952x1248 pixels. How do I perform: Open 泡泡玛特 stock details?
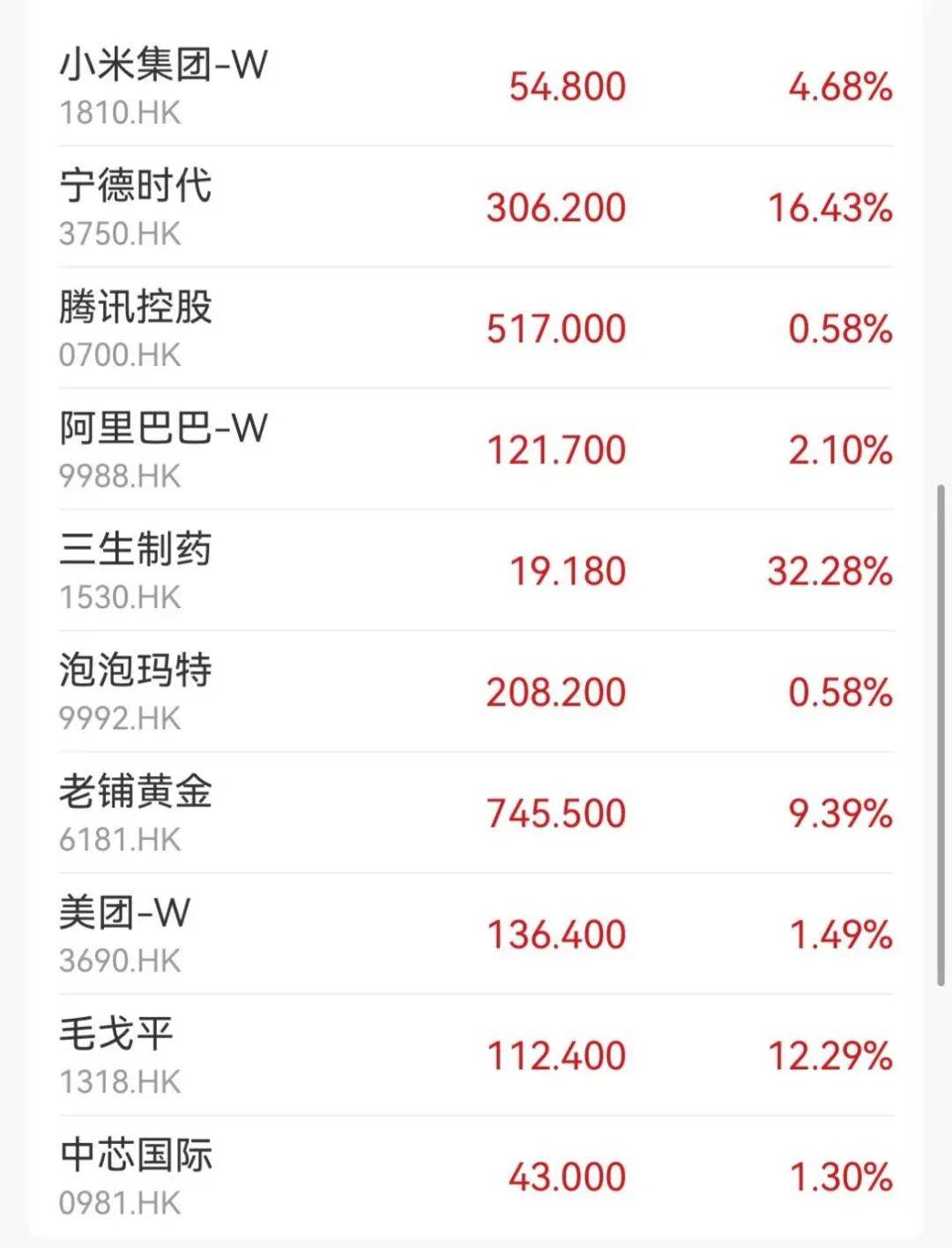tap(136, 692)
